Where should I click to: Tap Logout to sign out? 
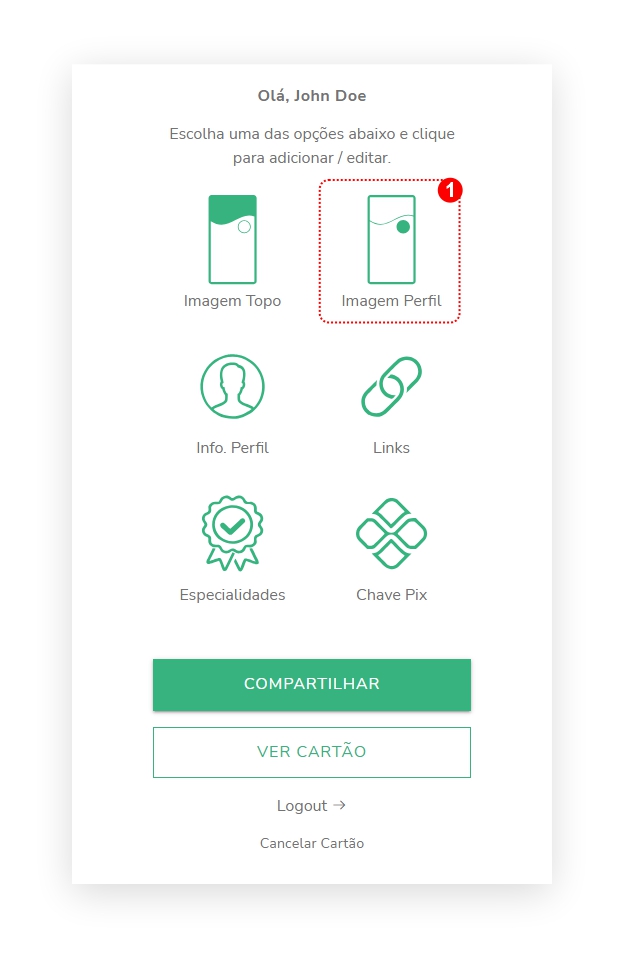(311, 806)
